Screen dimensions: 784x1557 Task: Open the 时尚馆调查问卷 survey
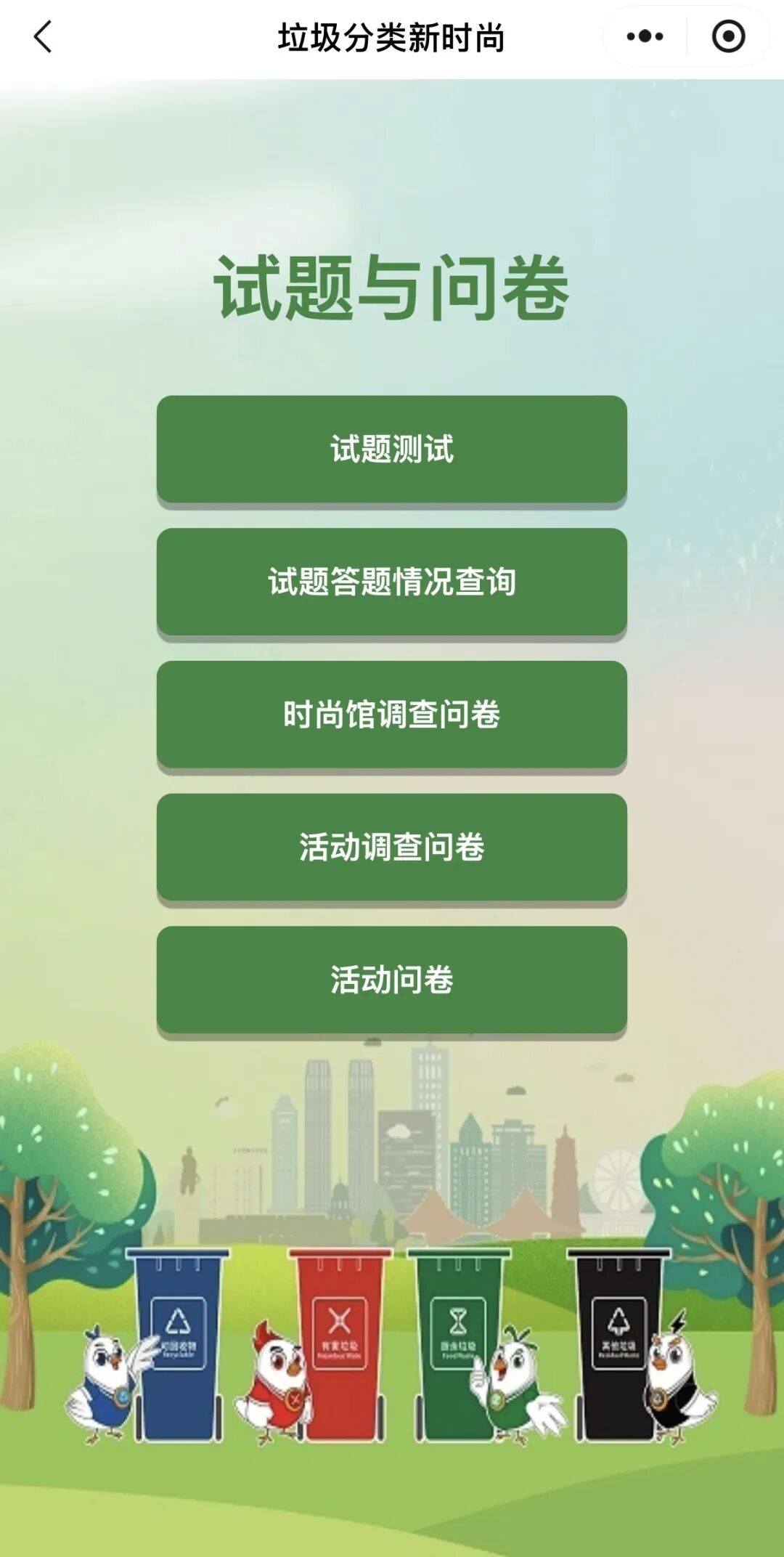(392, 715)
